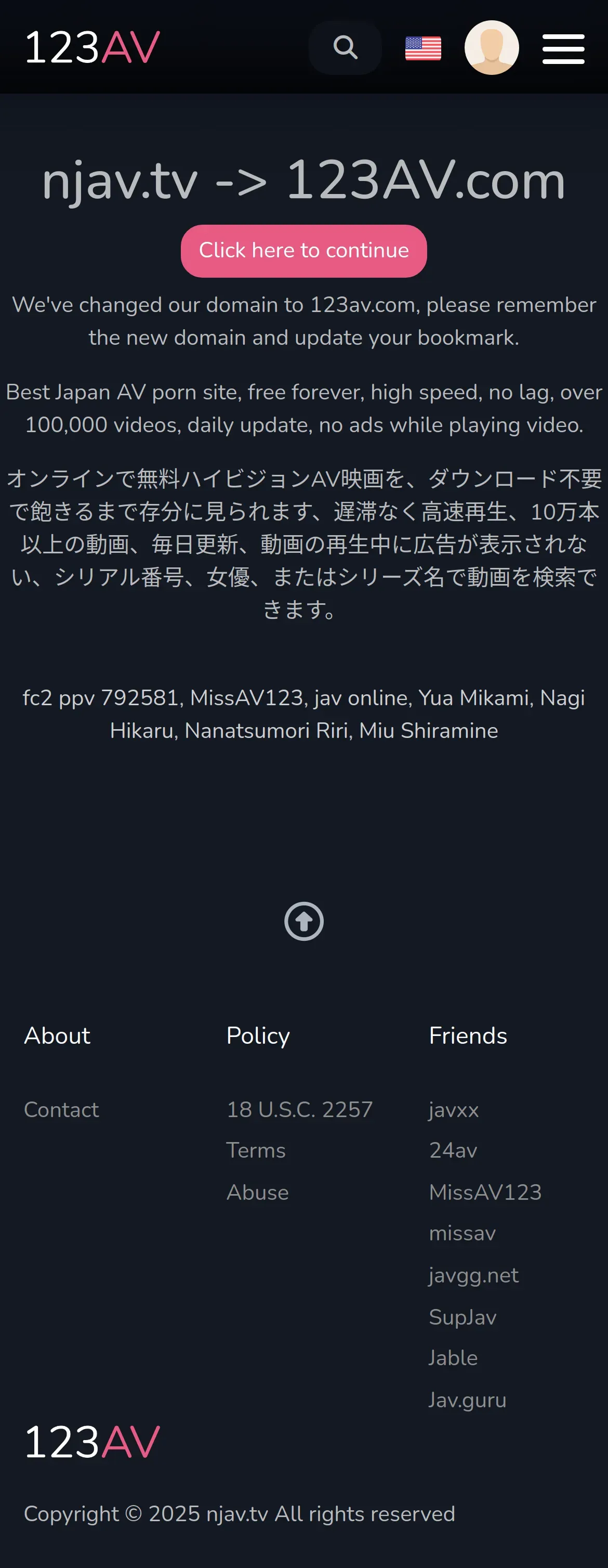Open the hamburger menu
This screenshot has height=1568, width=608.
(x=563, y=49)
